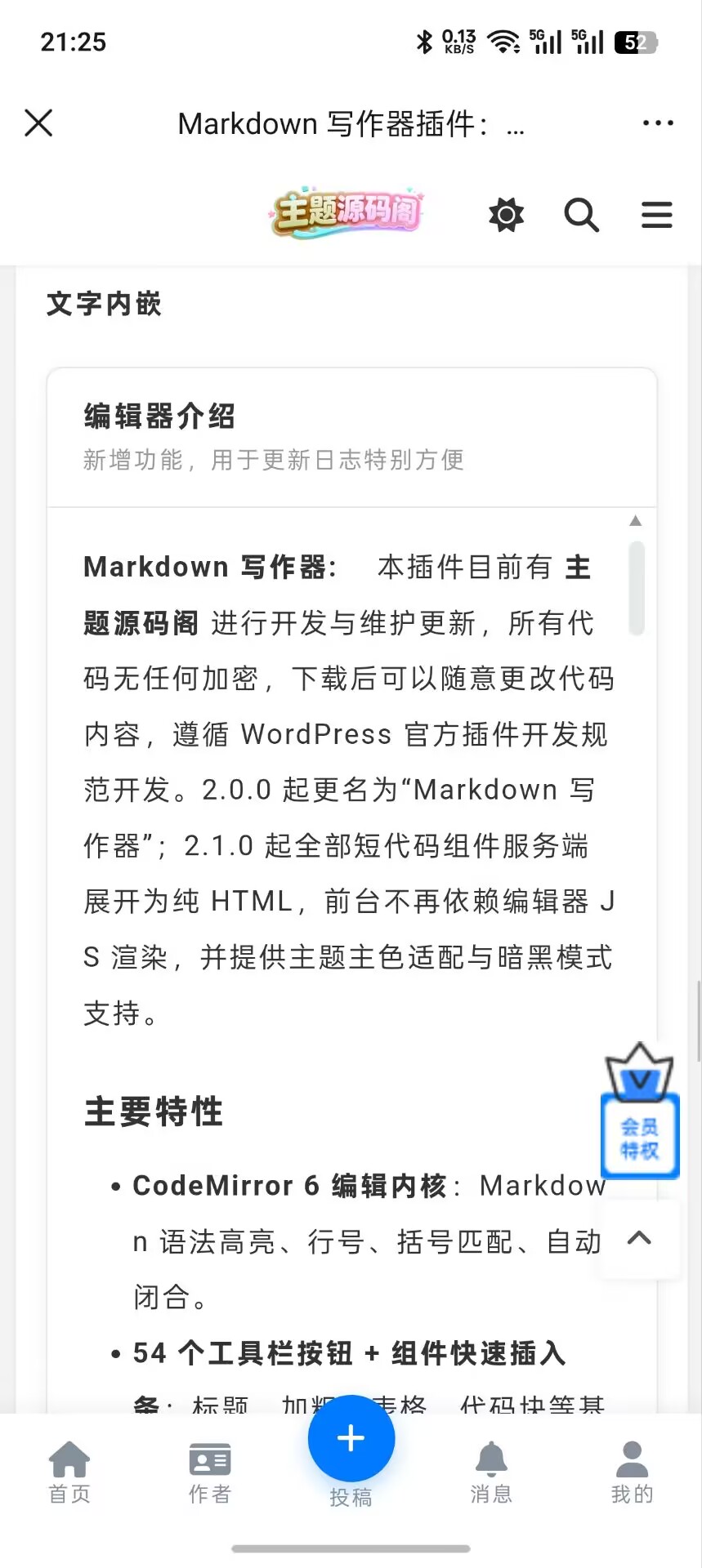Screen dimensions: 702x1568
Task: Open the three-dot overflow menu
Action: pyautogui.click(x=658, y=123)
